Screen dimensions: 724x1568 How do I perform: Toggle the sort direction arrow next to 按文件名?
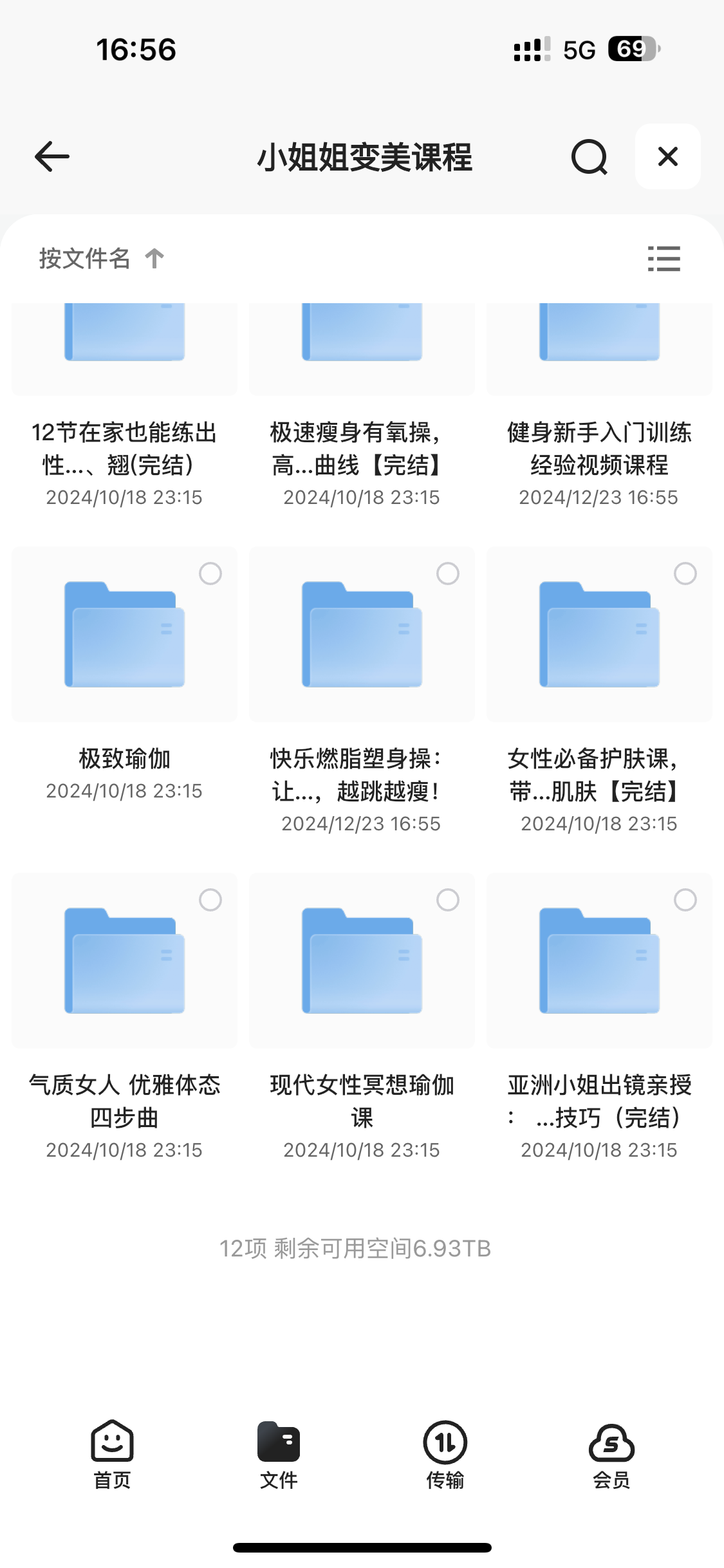154,259
